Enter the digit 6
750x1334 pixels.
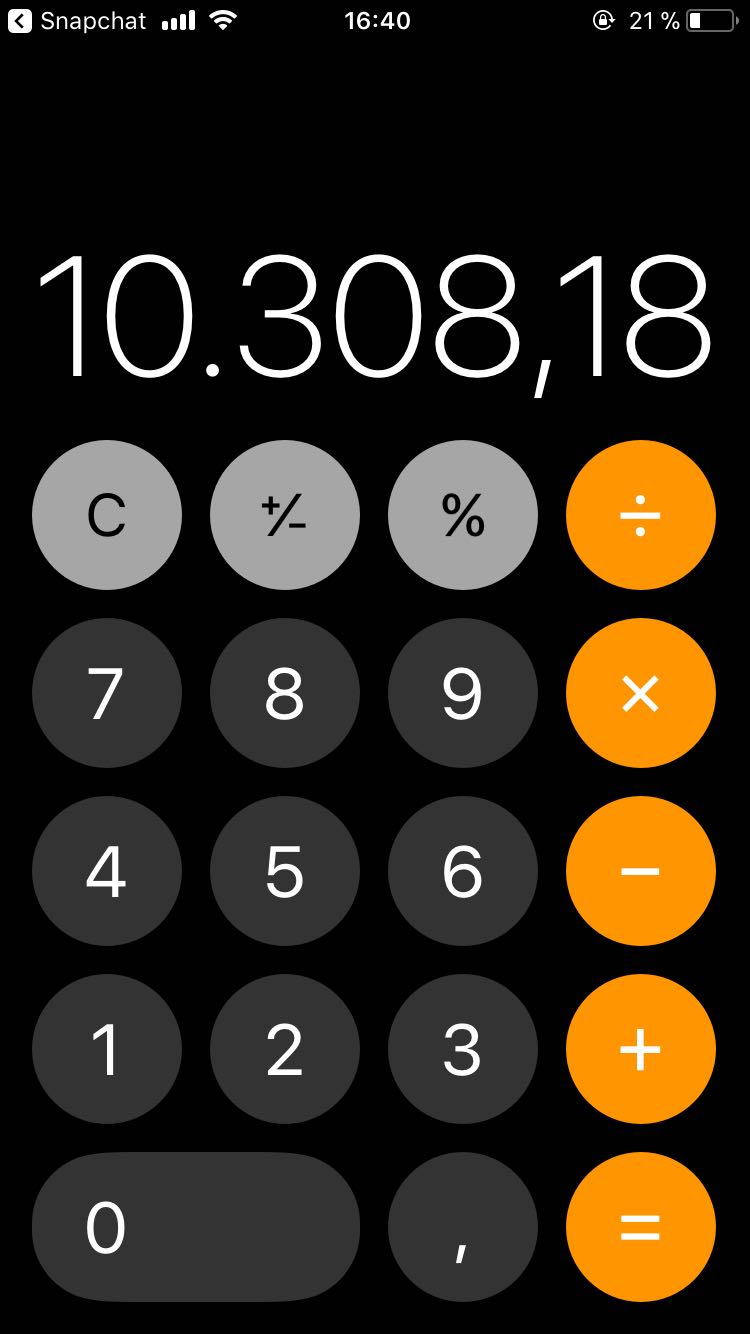point(463,871)
